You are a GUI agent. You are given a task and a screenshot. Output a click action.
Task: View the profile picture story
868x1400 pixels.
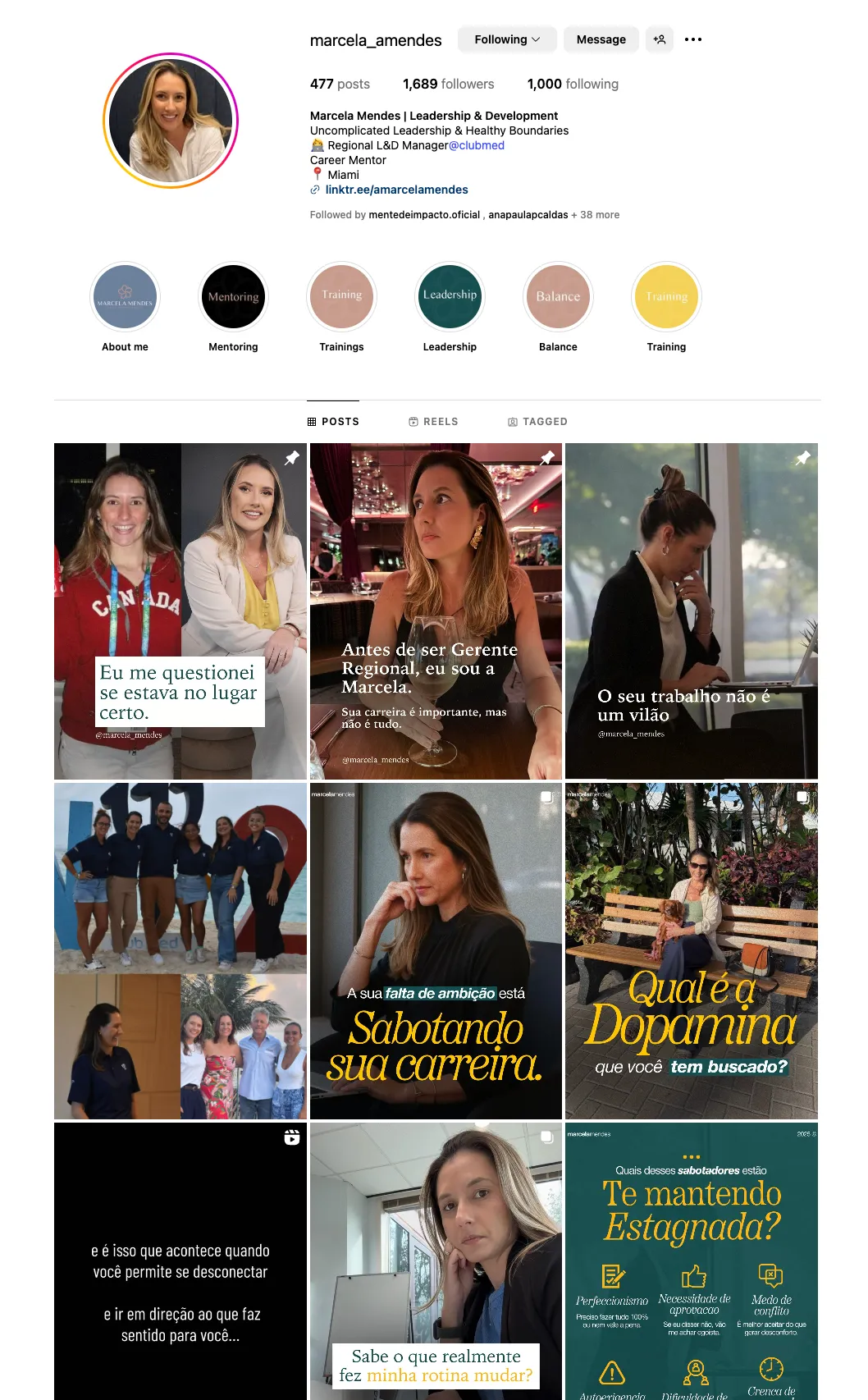click(171, 121)
